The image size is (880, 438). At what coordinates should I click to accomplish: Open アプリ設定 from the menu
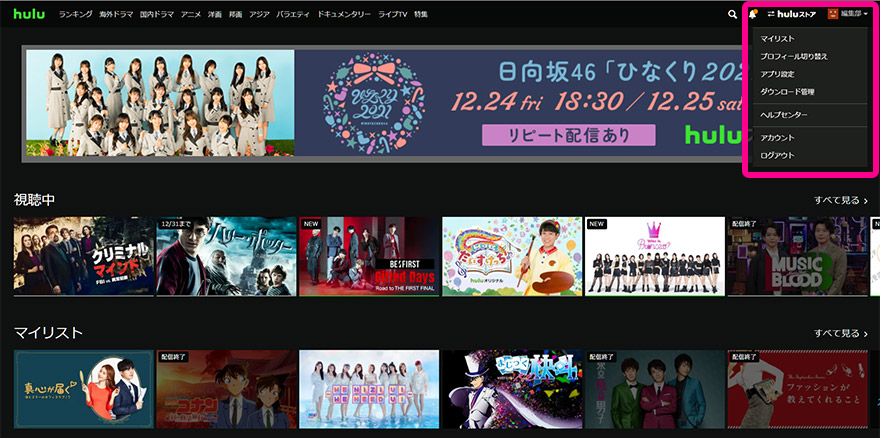(x=777, y=74)
